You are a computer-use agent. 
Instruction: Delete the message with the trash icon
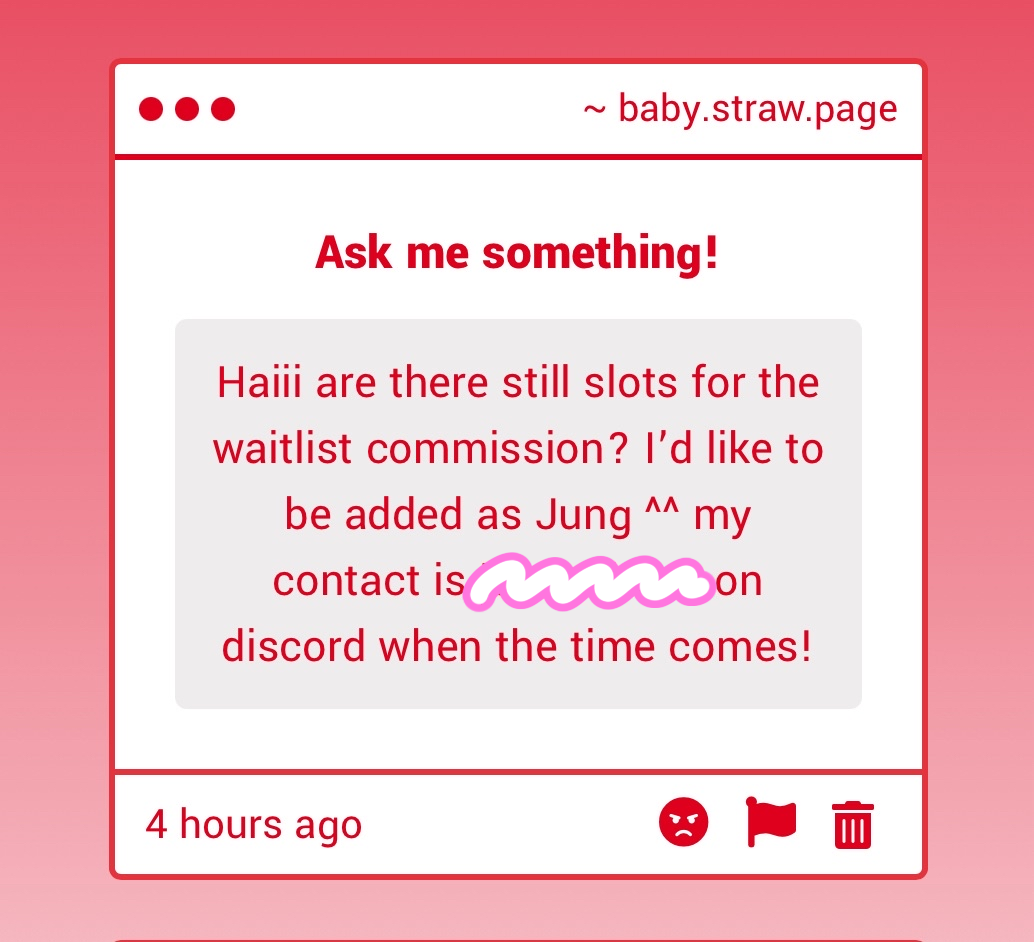point(853,825)
